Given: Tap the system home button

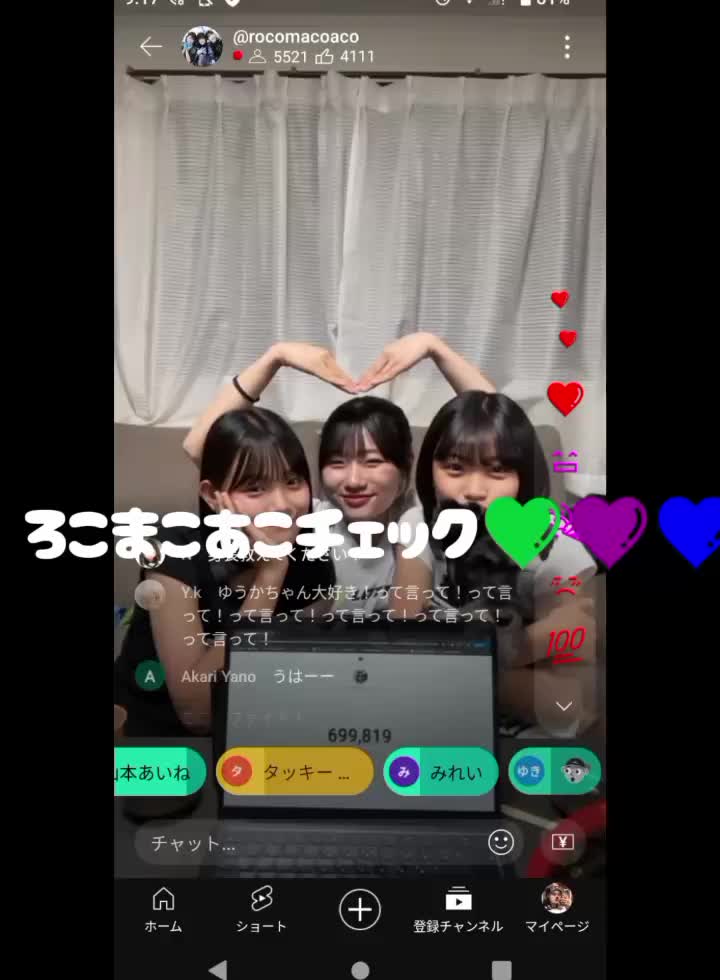Looking at the screenshot, I should [360, 969].
